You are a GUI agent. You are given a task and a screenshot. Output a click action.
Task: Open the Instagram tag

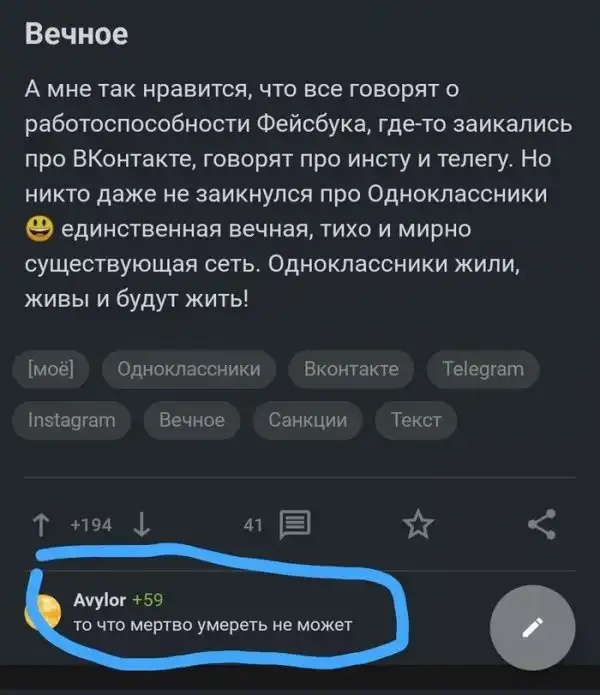(71, 420)
